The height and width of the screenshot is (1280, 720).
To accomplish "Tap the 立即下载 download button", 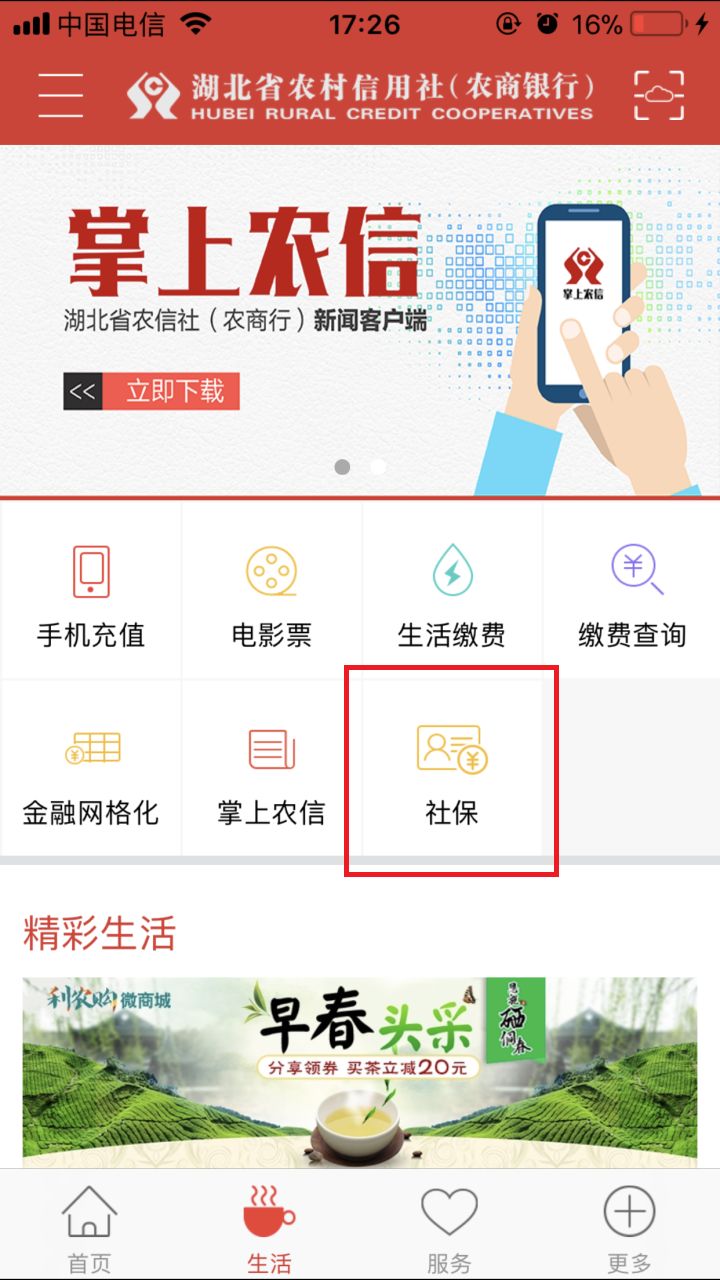I will 151,391.
